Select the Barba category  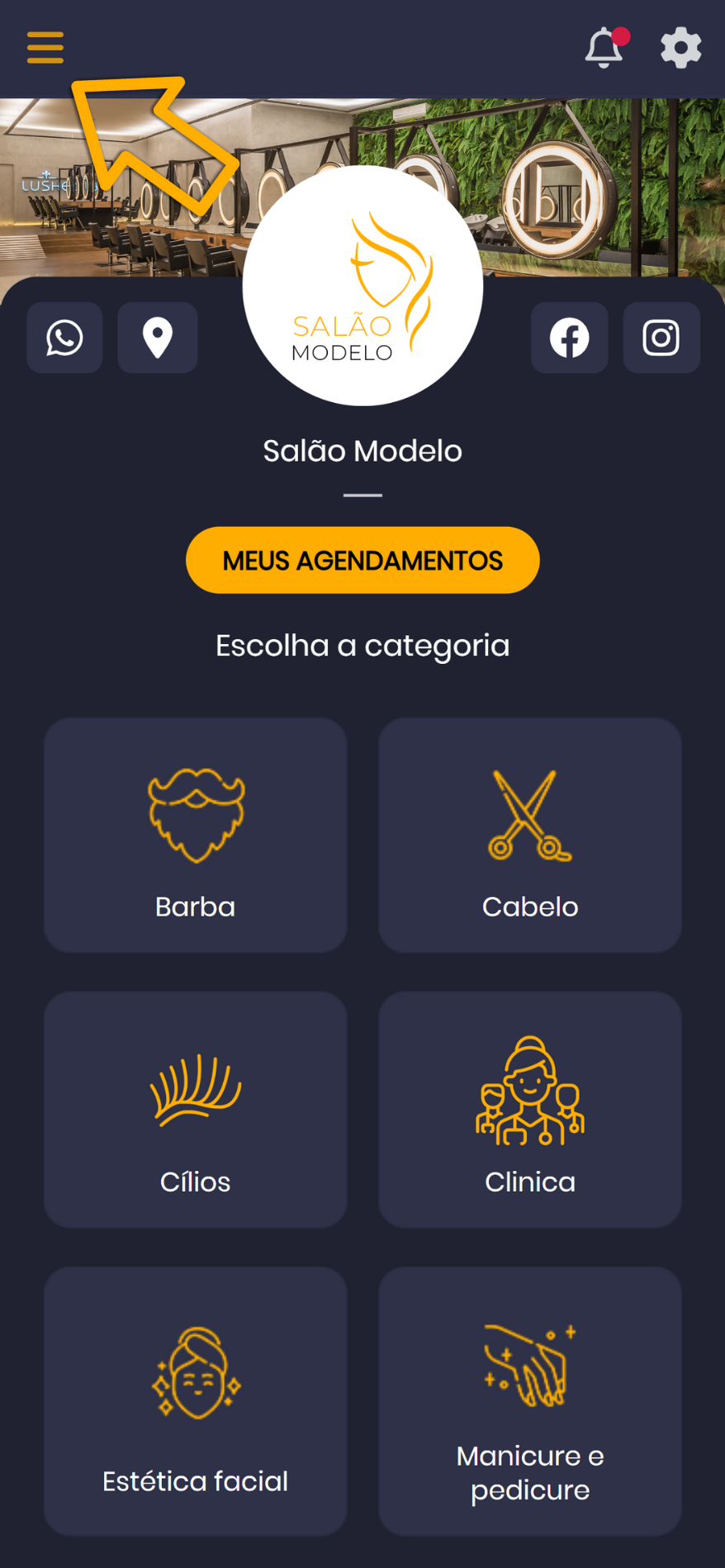pos(196,835)
